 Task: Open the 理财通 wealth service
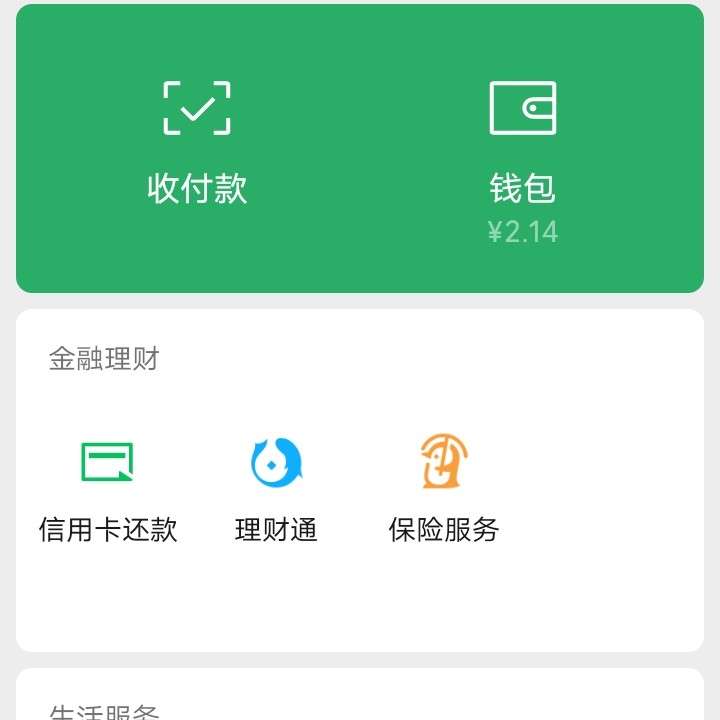(x=276, y=489)
